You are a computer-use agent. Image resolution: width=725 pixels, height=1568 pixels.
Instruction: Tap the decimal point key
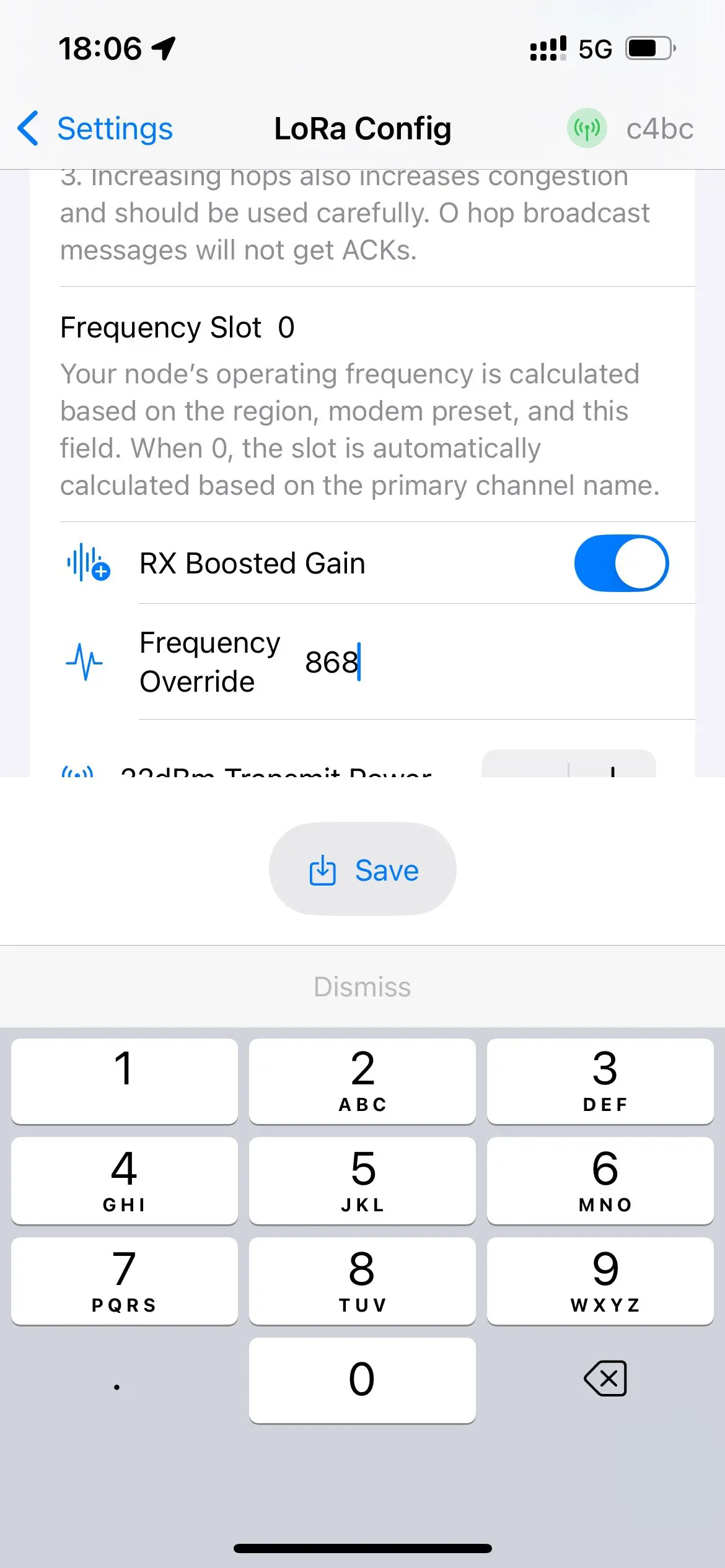pos(117,1380)
